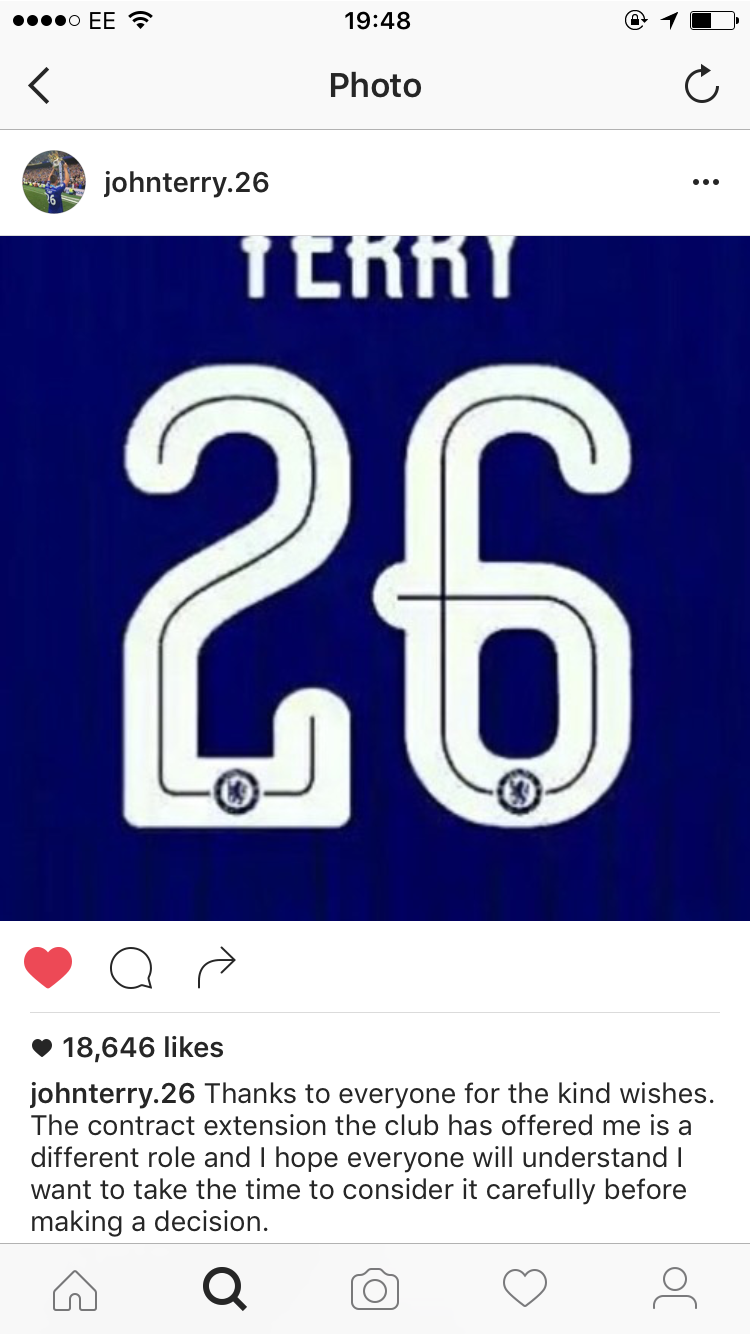This screenshot has width=750, height=1334.
Task: Switch to the Activity heart tab
Action: (525, 1289)
